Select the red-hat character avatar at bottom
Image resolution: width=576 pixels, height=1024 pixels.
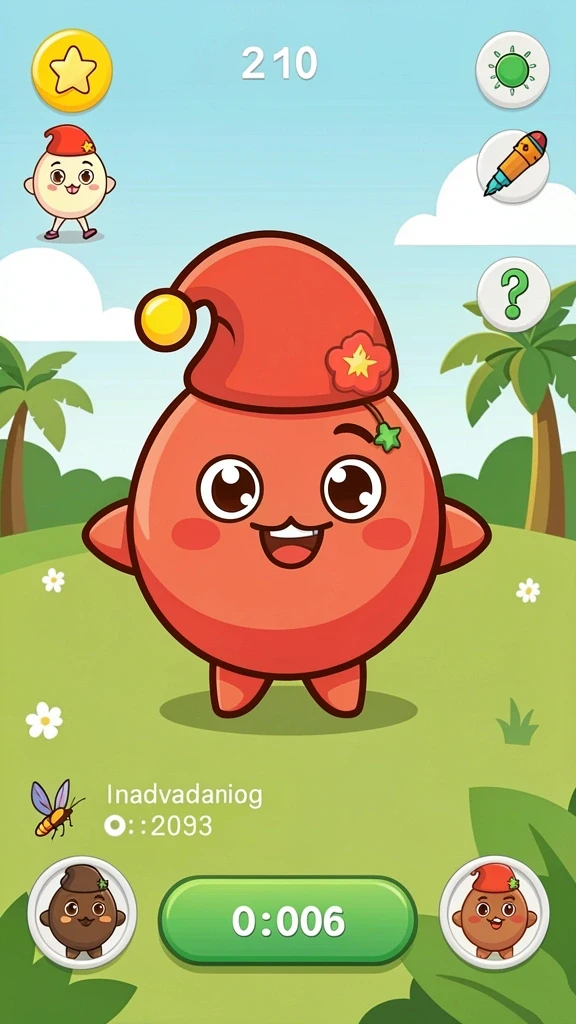[494, 912]
